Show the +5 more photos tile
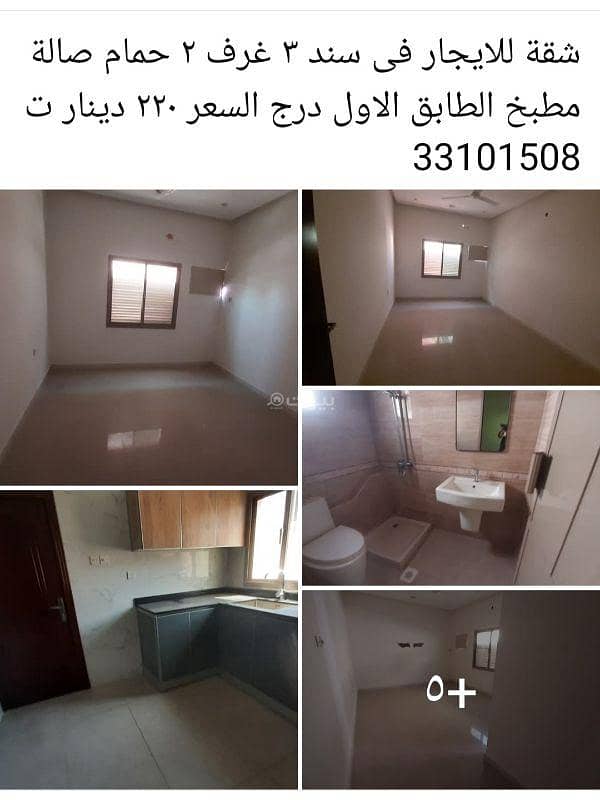600x800 pixels. pos(451,690)
